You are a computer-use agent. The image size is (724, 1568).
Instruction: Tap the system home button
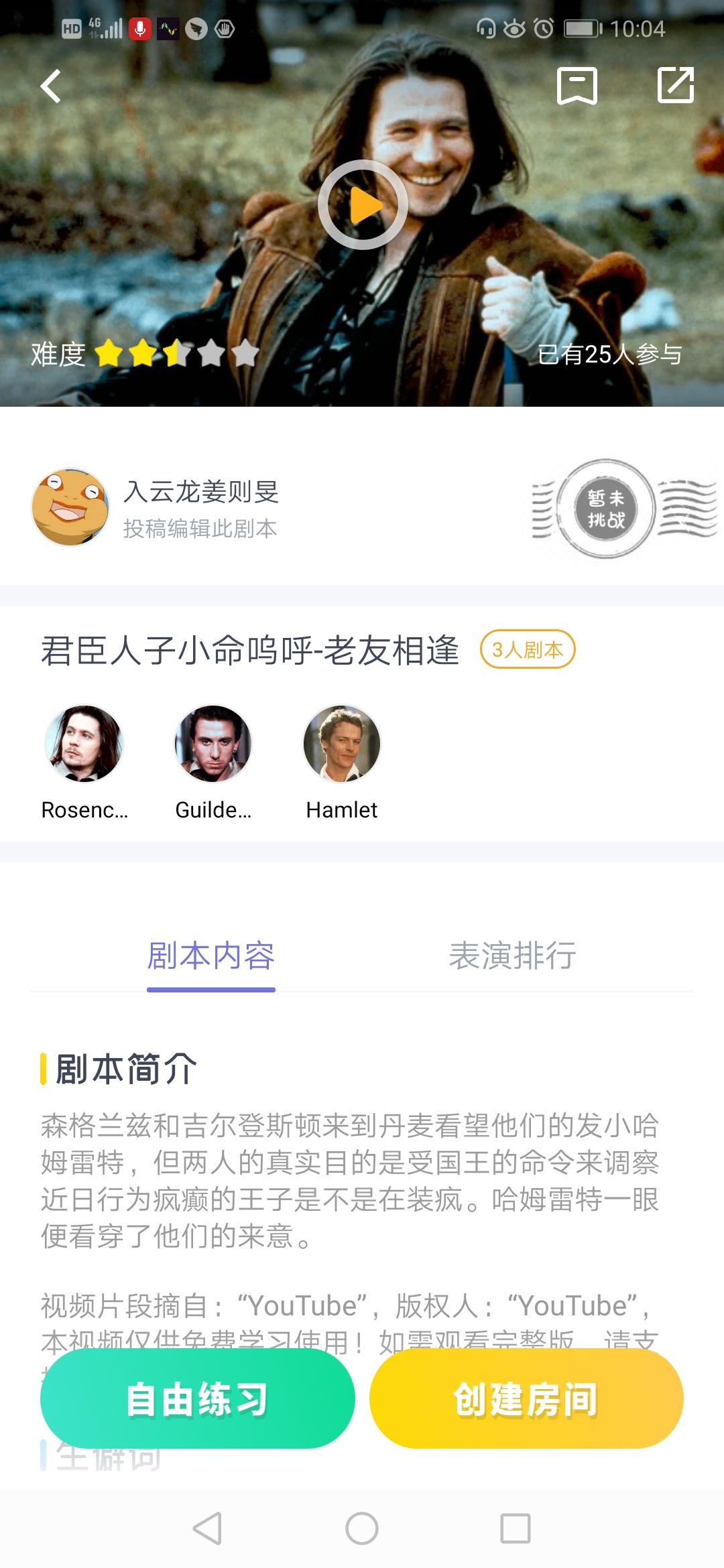click(362, 1528)
